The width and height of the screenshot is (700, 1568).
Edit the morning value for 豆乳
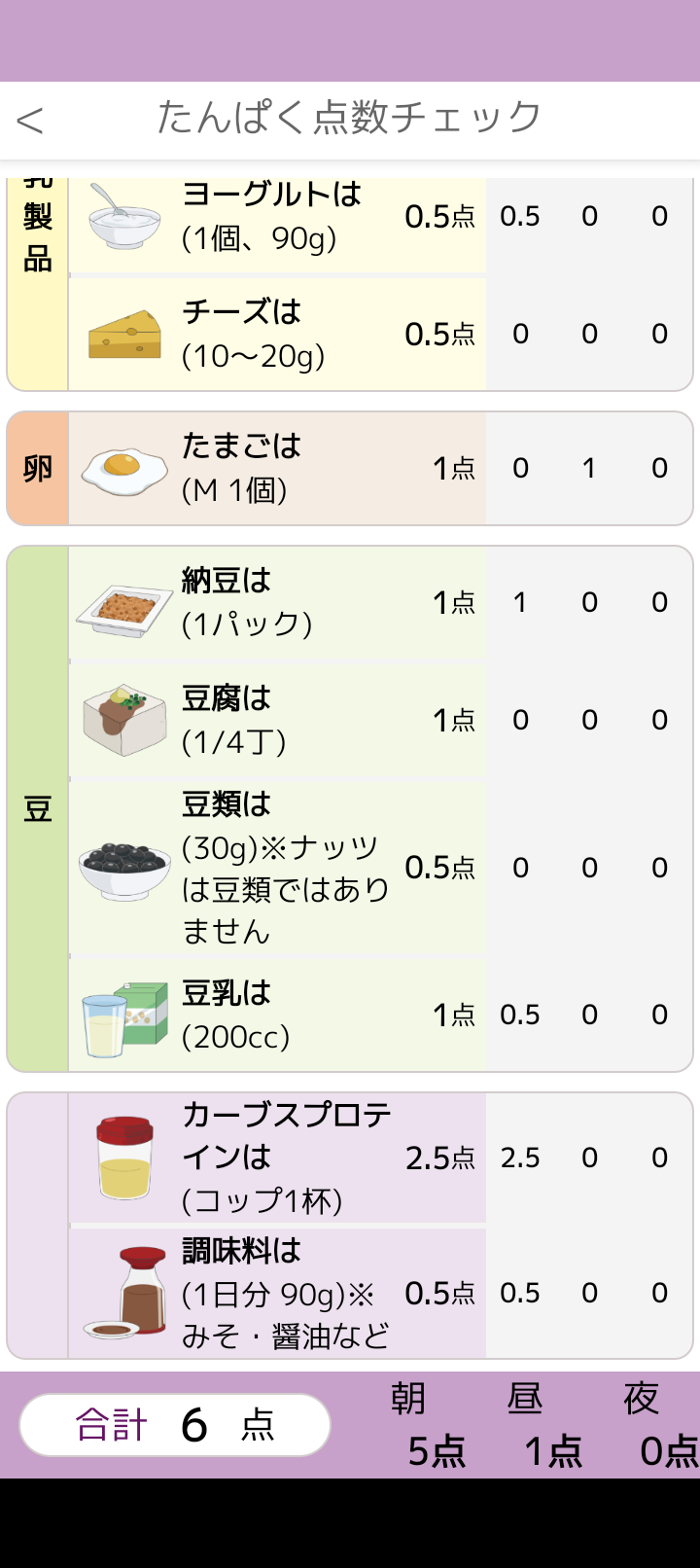pos(520,1015)
